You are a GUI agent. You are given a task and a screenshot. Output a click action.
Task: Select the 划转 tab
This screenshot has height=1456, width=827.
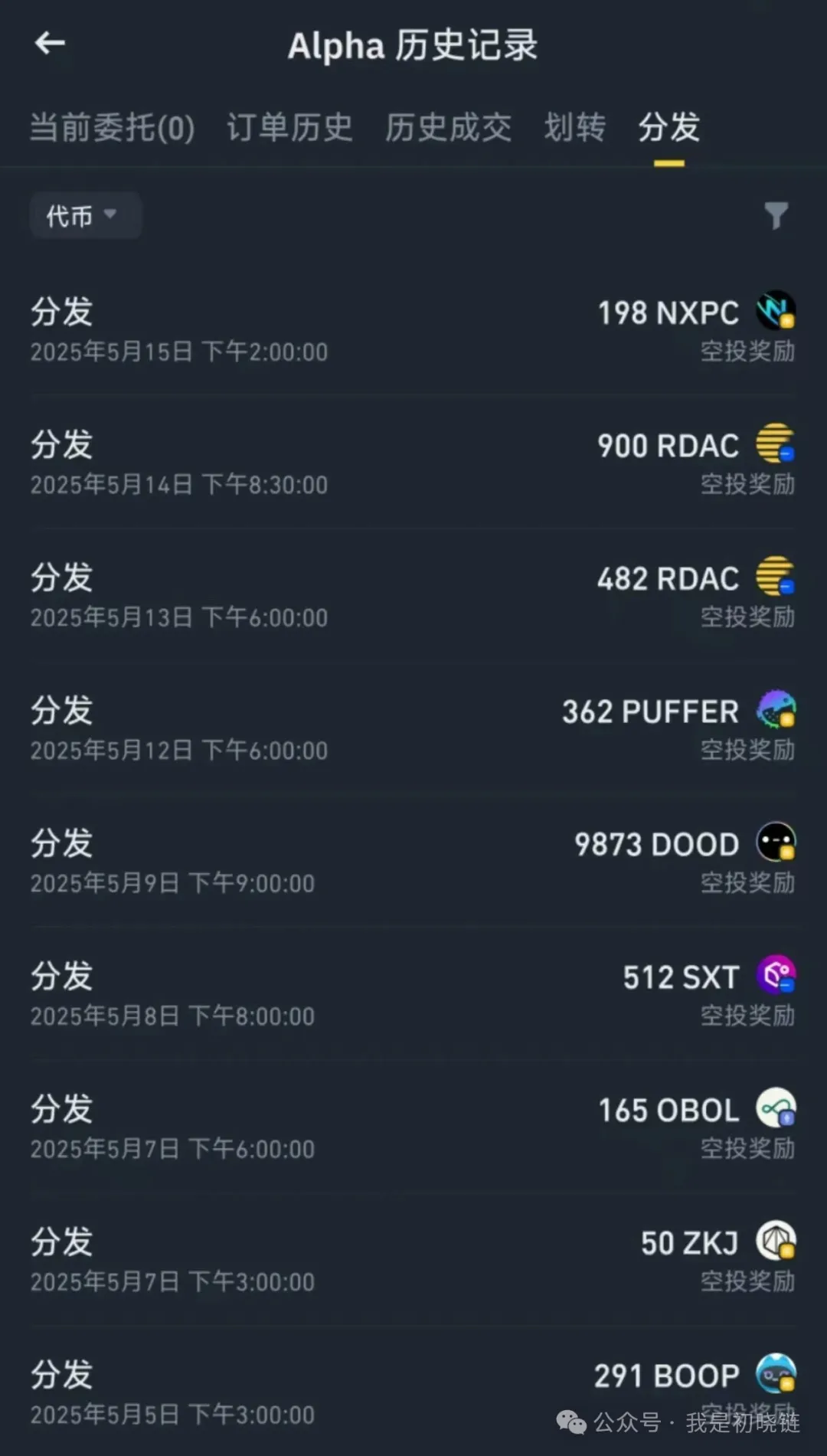pos(574,127)
